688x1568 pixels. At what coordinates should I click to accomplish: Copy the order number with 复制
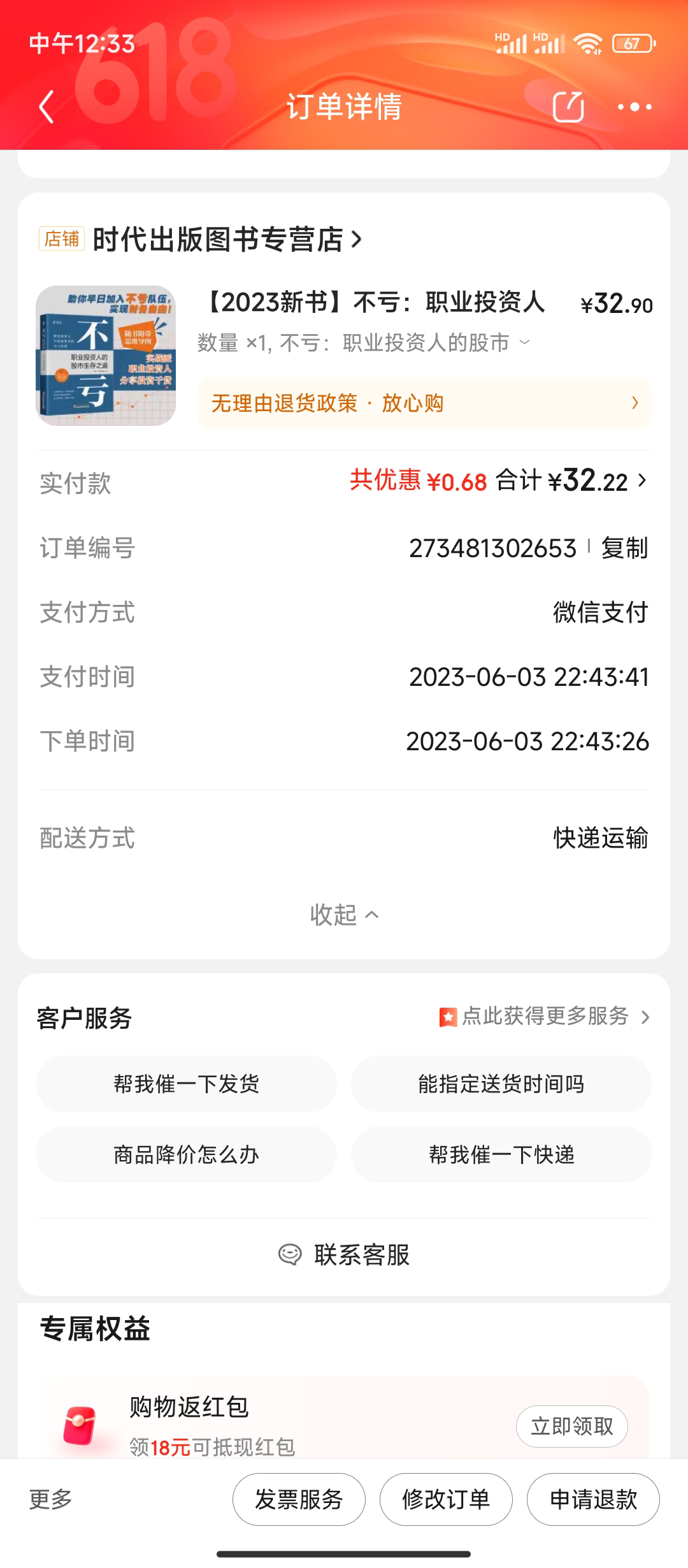pos(624,548)
